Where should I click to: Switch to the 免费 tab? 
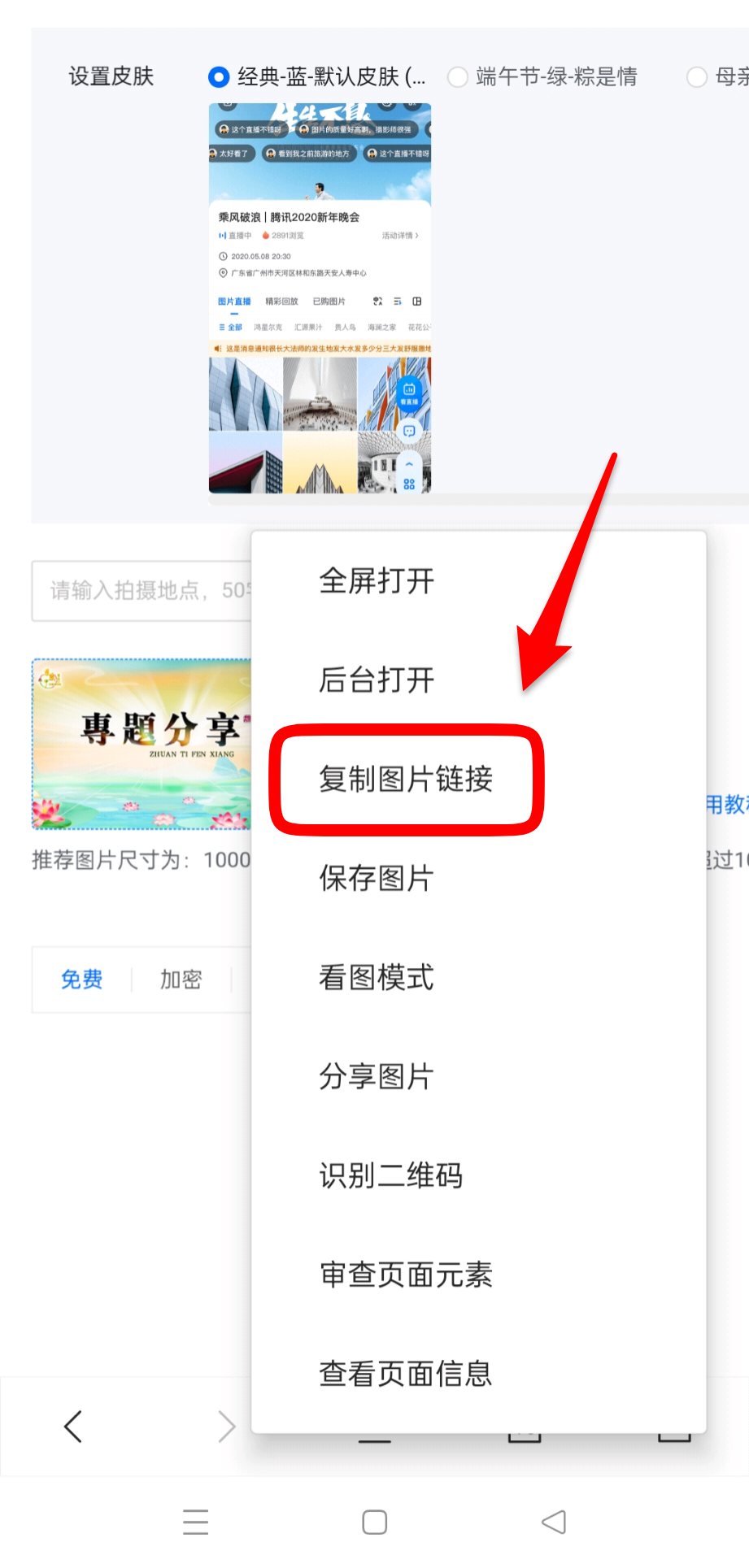pyautogui.click(x=82, y=979)
